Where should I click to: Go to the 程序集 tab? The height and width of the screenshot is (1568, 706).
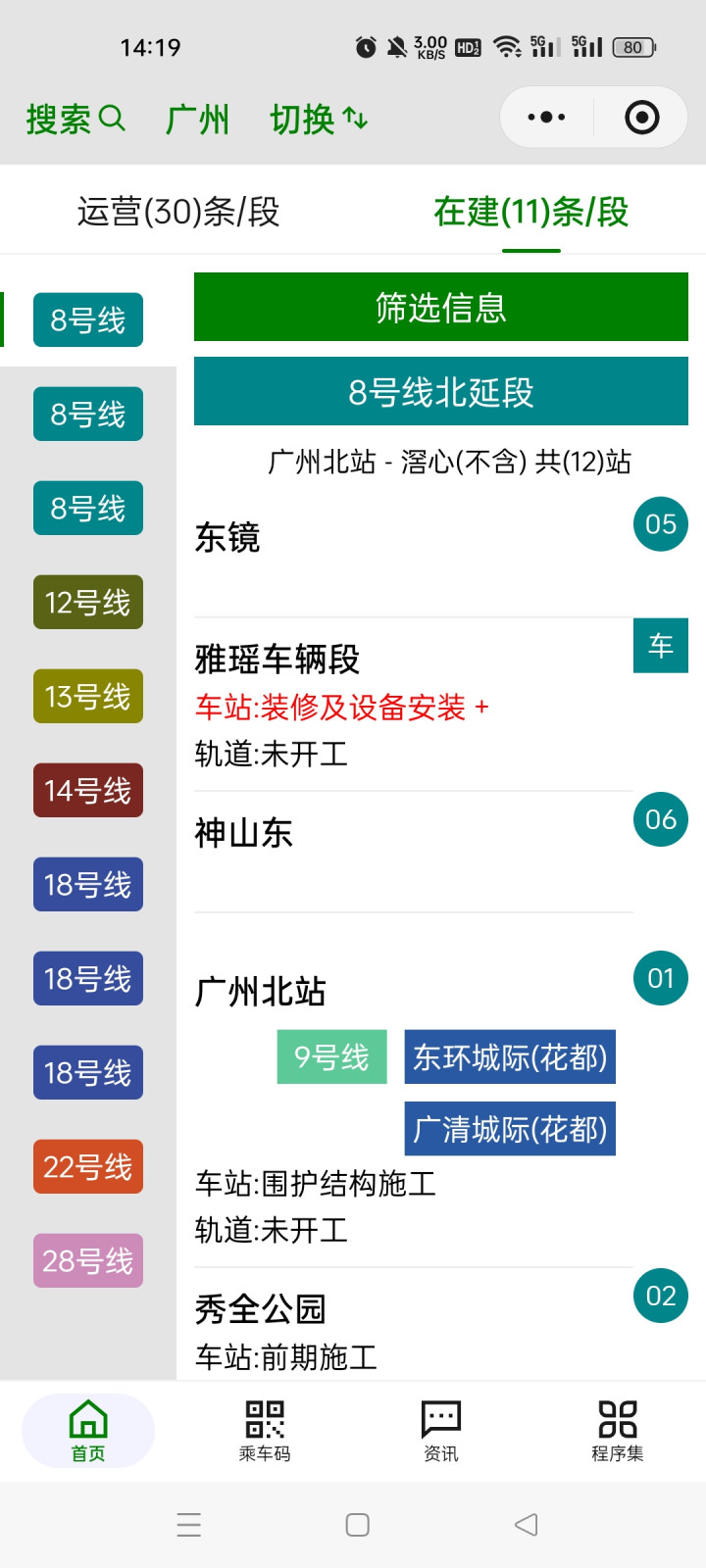617,1431
